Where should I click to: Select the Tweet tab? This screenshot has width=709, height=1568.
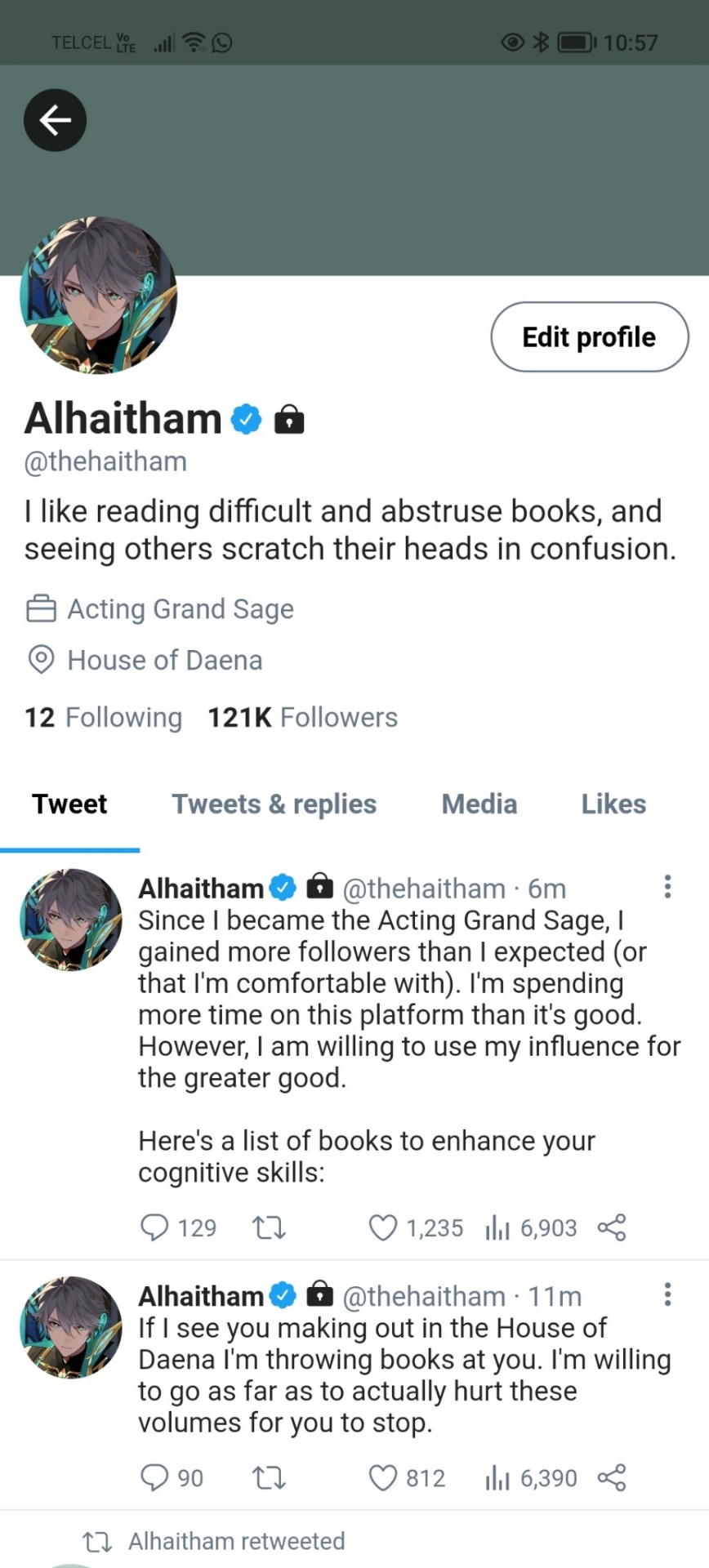click(69, 804)
